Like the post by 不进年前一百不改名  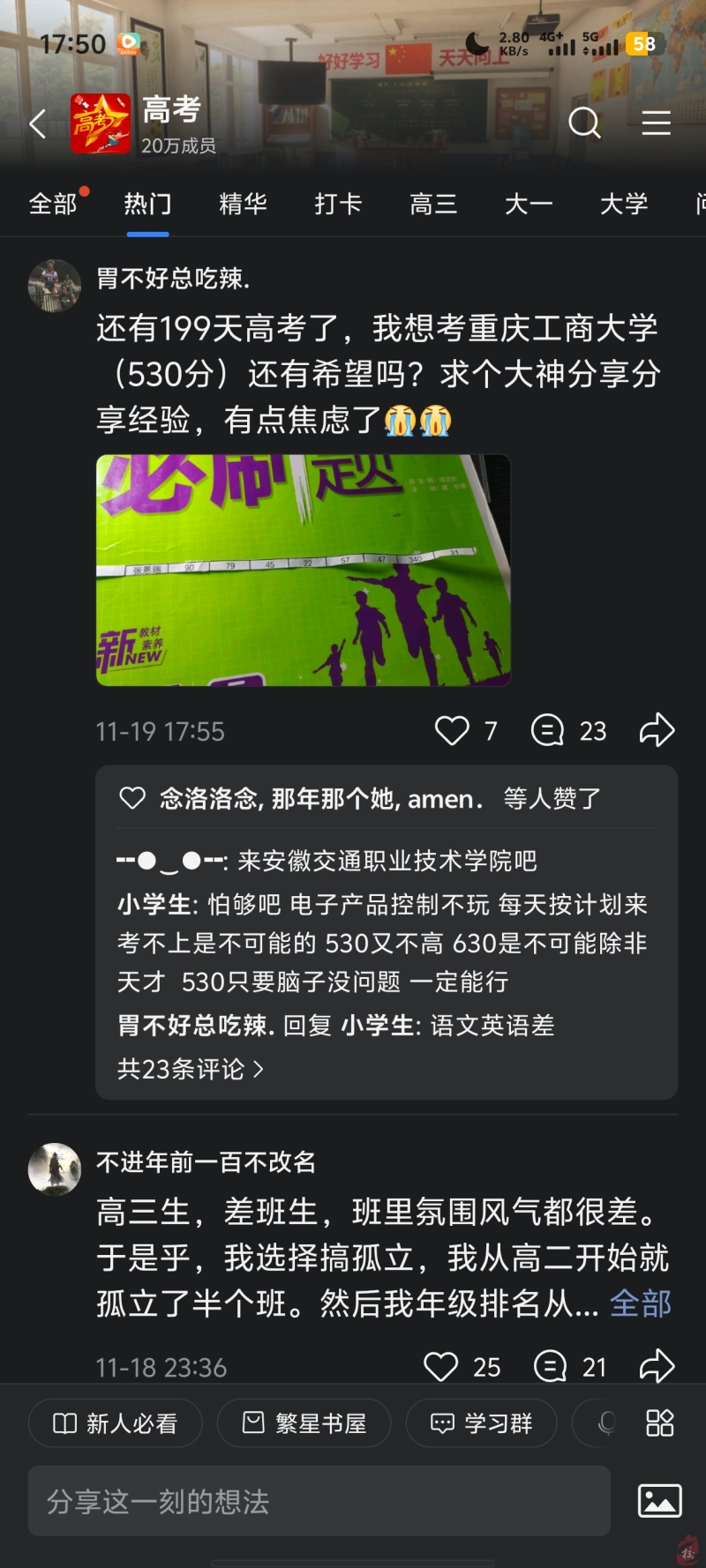tap(441, 1367)
